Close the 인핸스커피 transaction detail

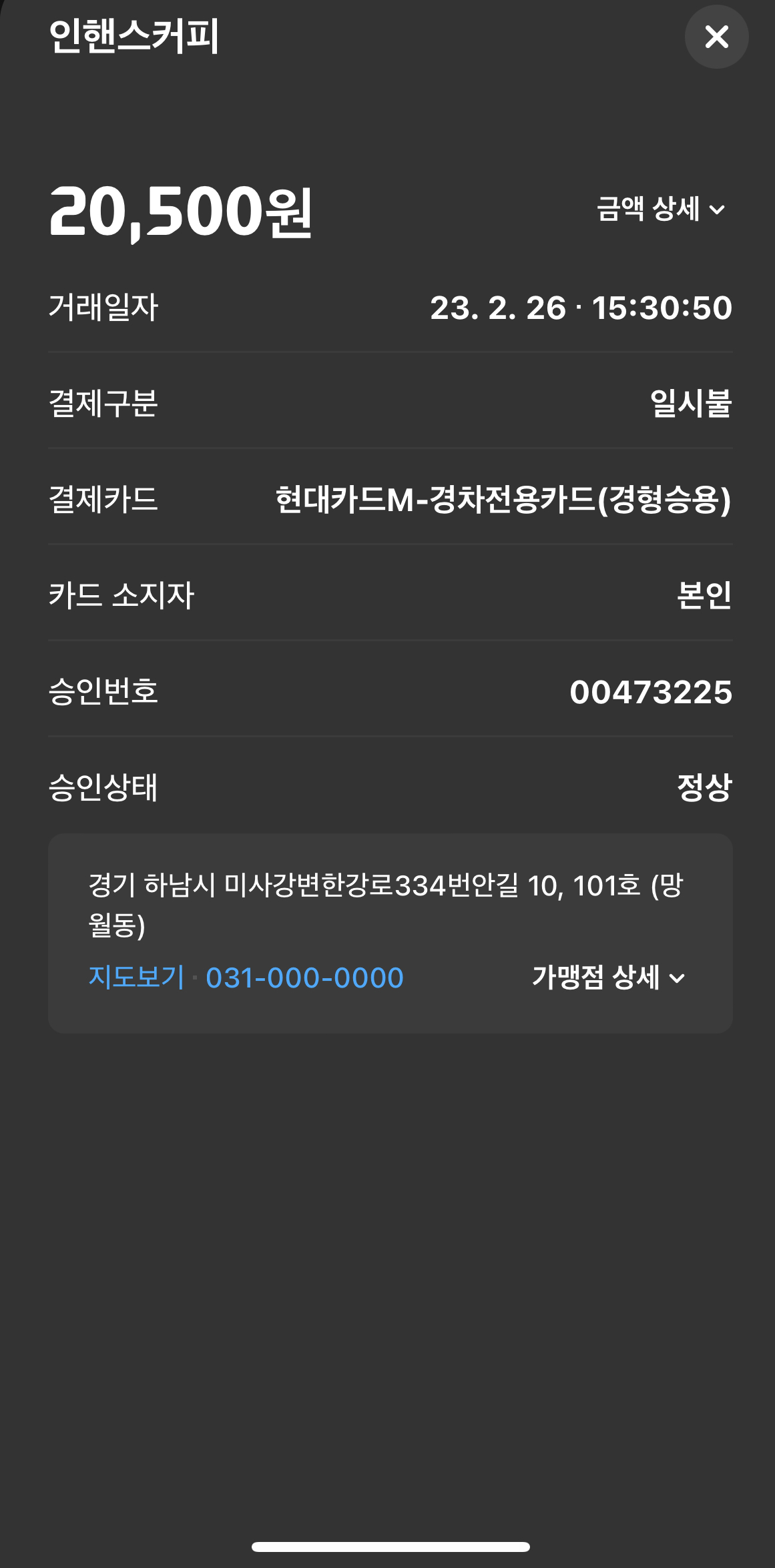click(716, 37)
